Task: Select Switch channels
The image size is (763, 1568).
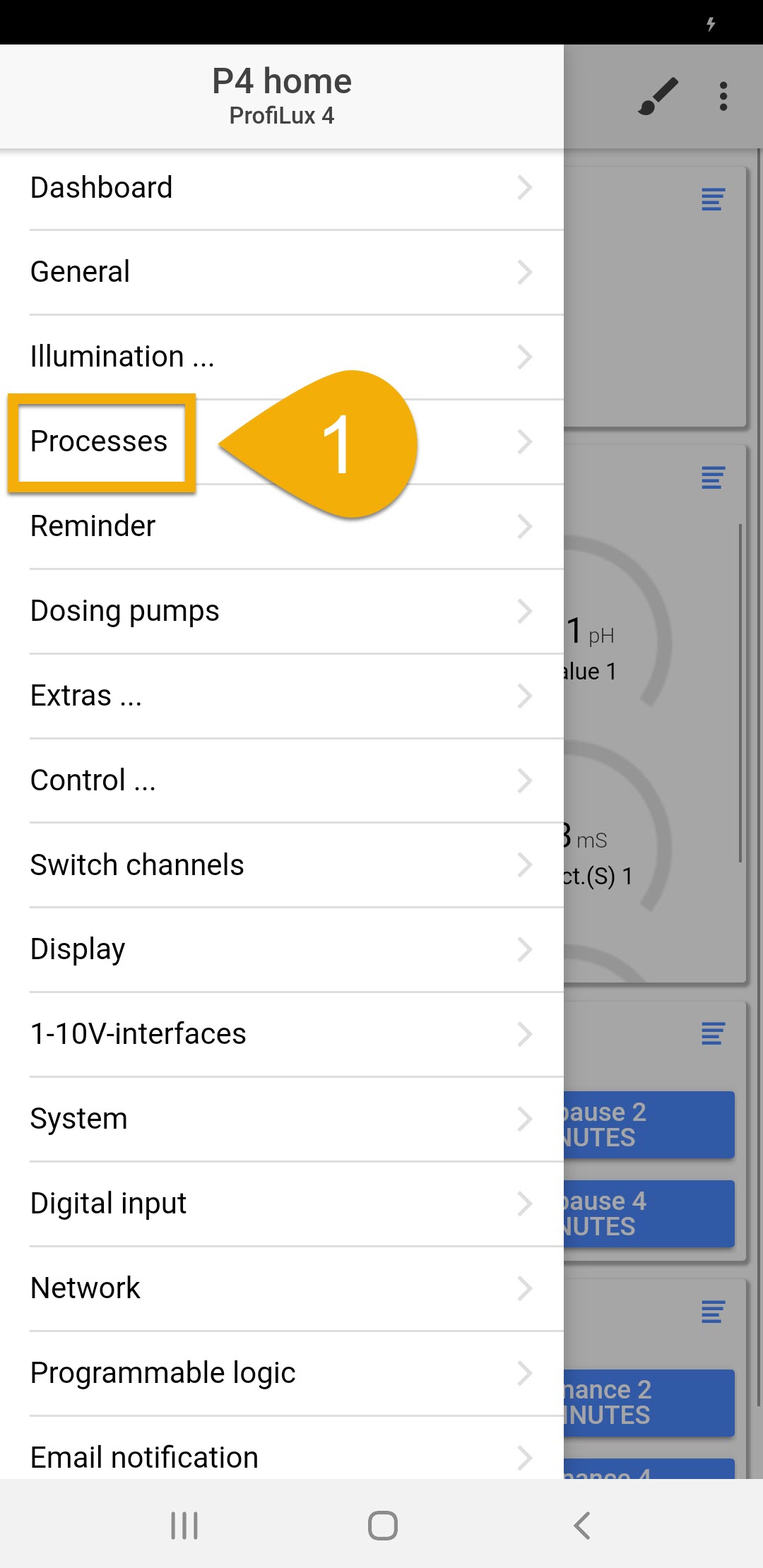Action: click(x=137, y=865)
